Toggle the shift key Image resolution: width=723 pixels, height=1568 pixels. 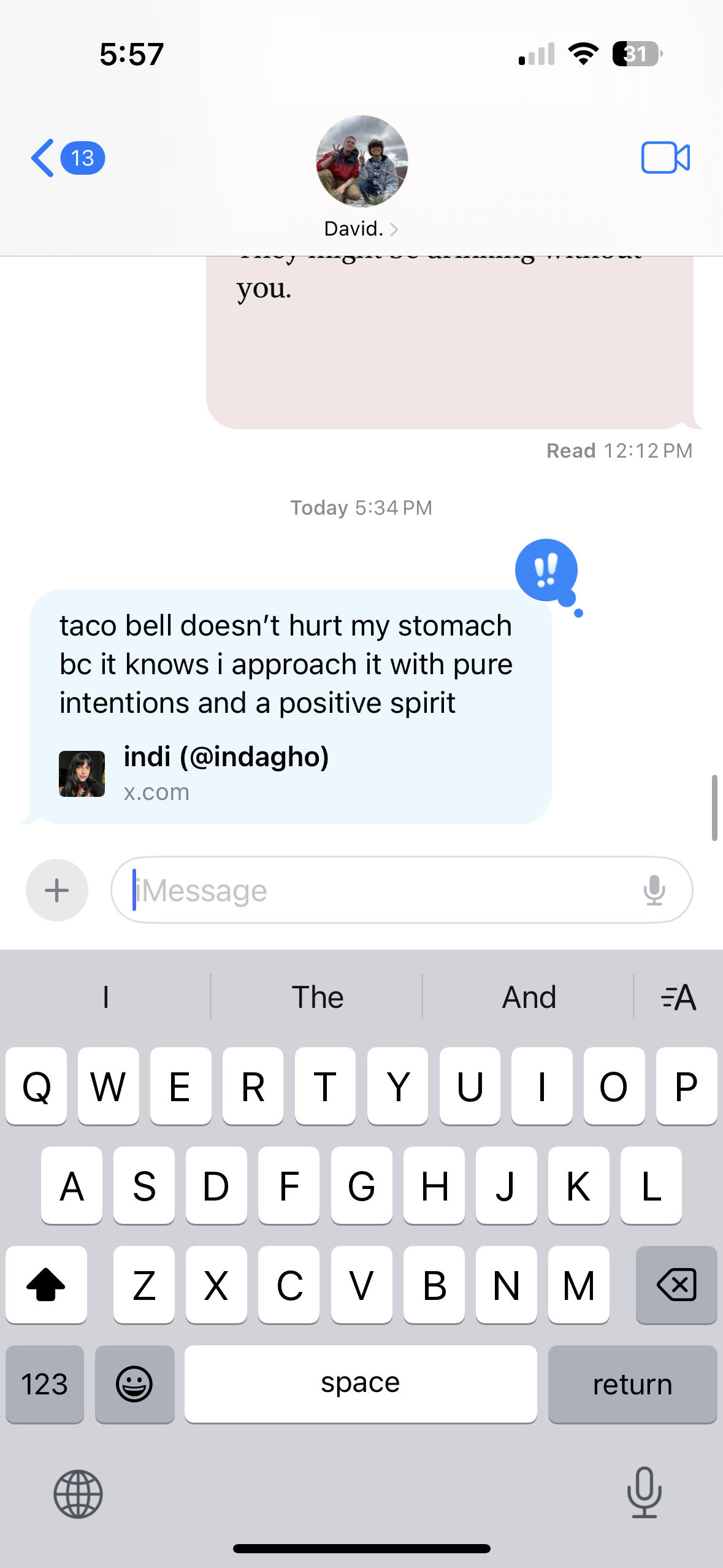pyautogui.click(x=46, y=1285)
